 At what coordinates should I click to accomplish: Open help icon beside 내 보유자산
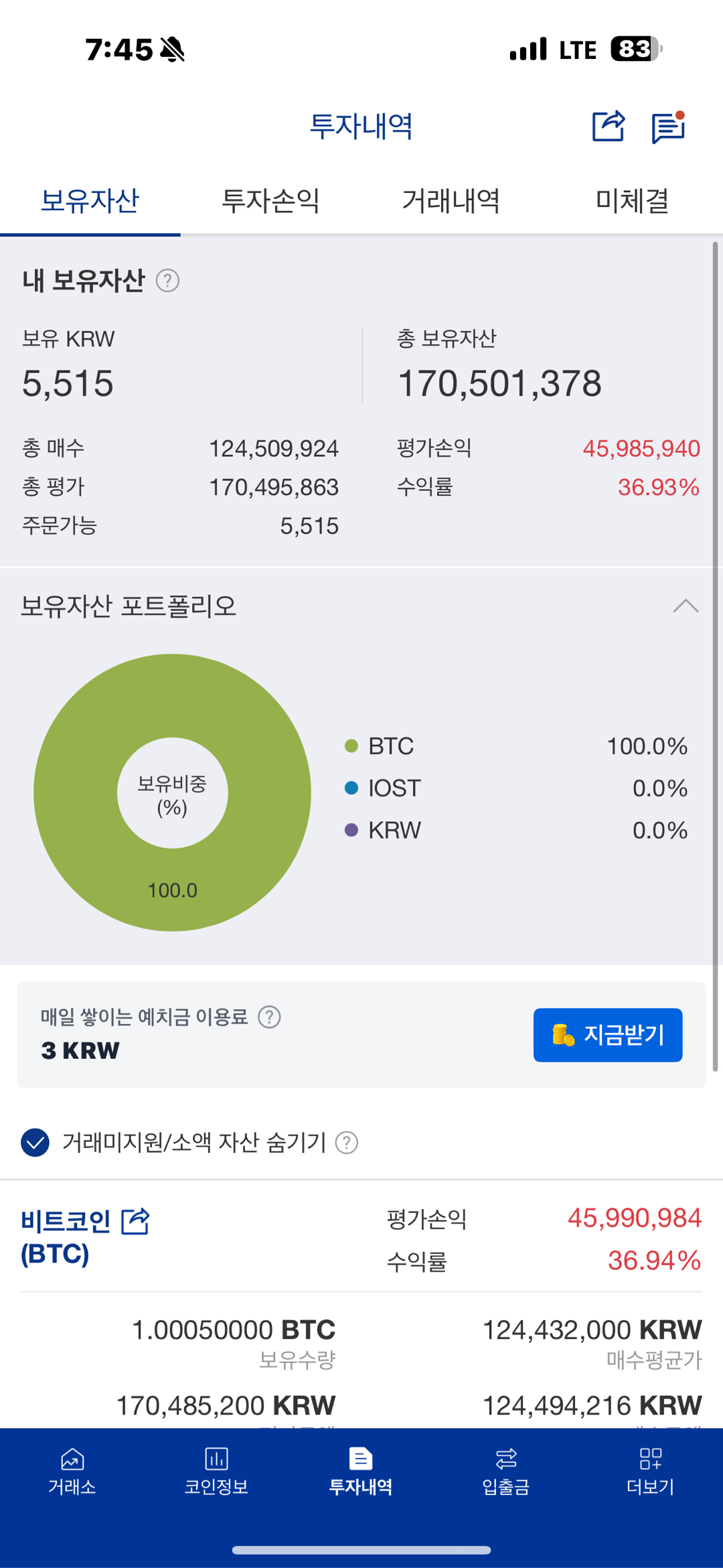tap(167, 281)
